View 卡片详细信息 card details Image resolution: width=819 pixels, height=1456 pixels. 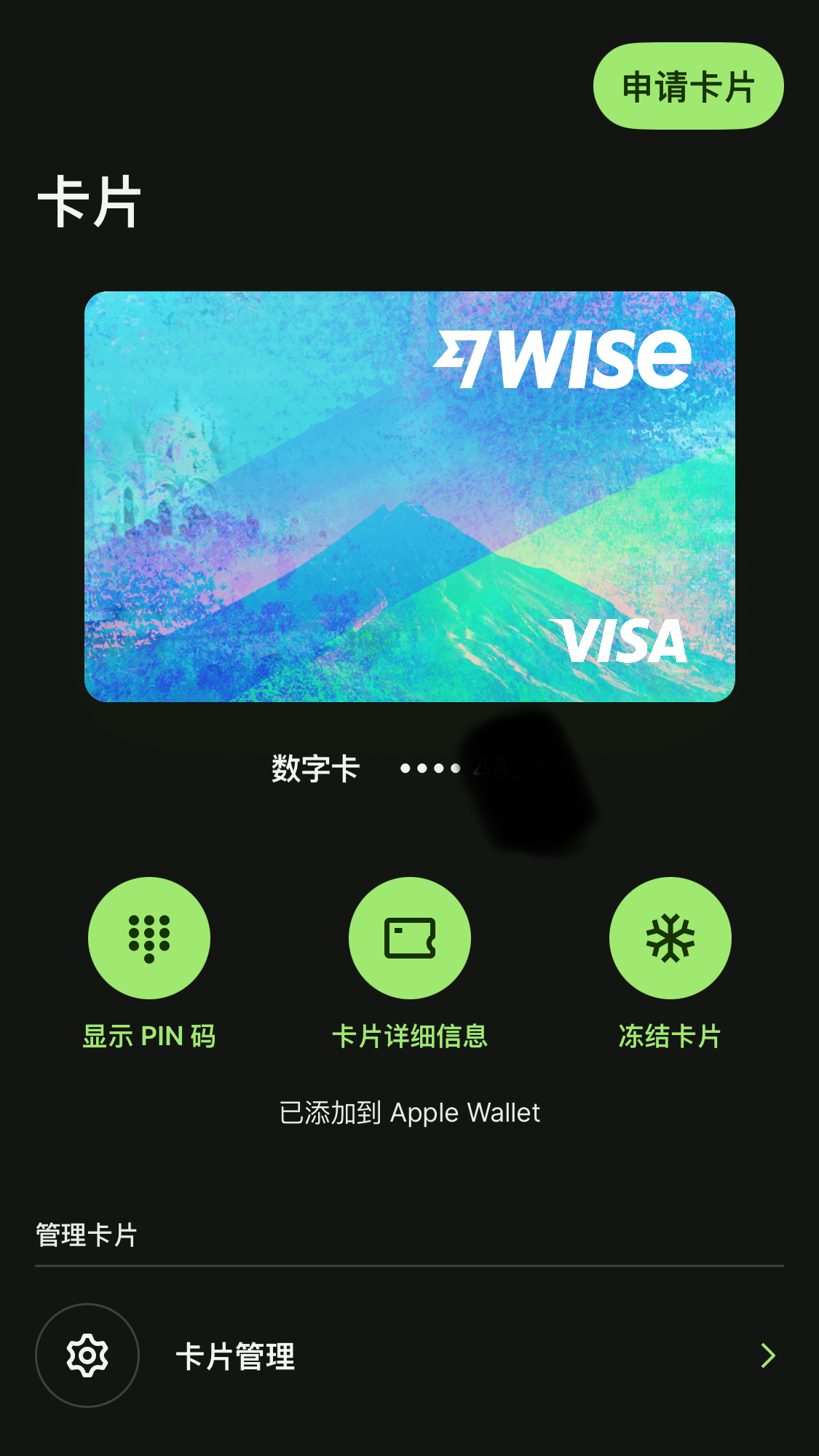(409, 937)
